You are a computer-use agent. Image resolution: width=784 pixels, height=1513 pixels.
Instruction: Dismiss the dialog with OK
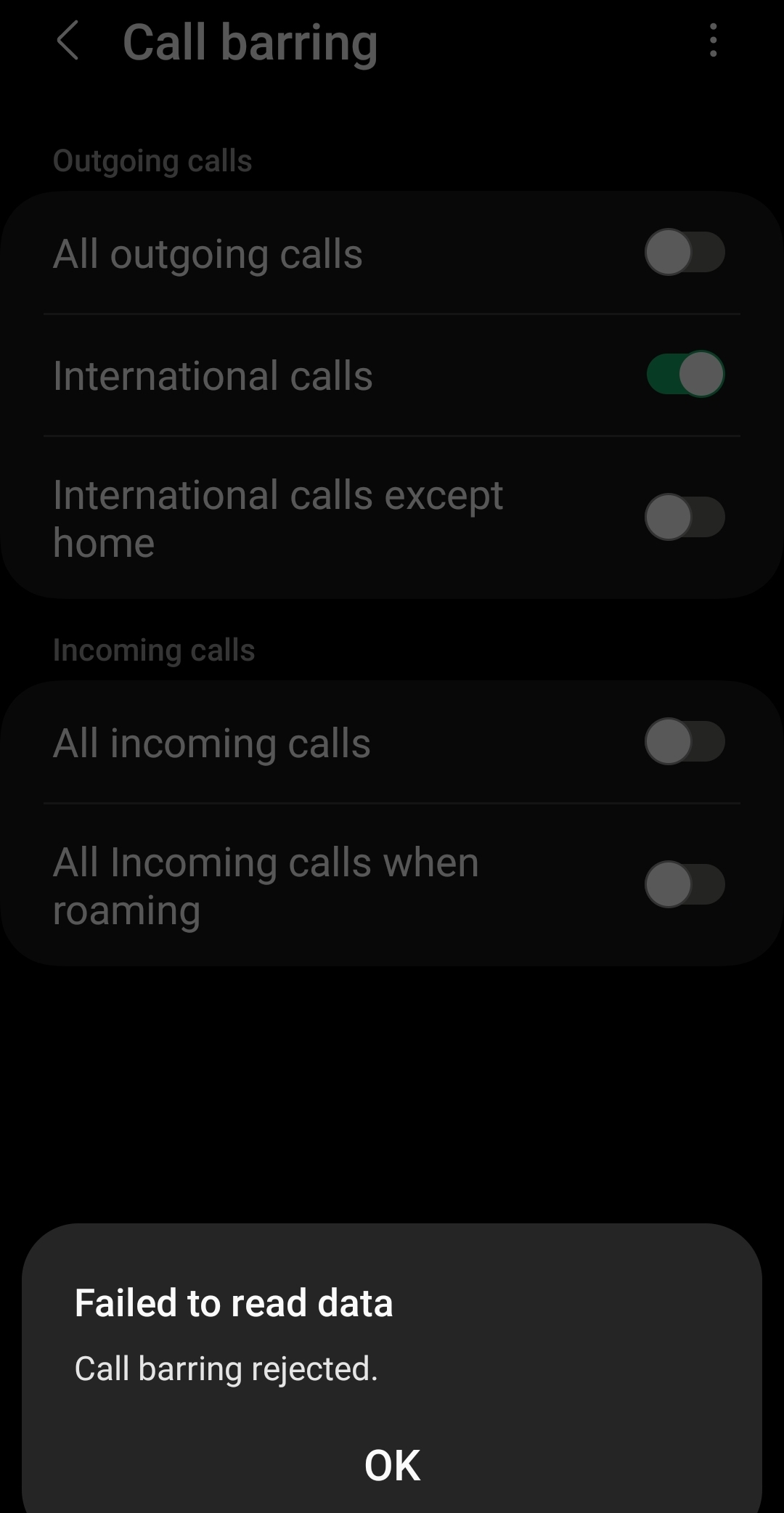[x=392, y=1464]
